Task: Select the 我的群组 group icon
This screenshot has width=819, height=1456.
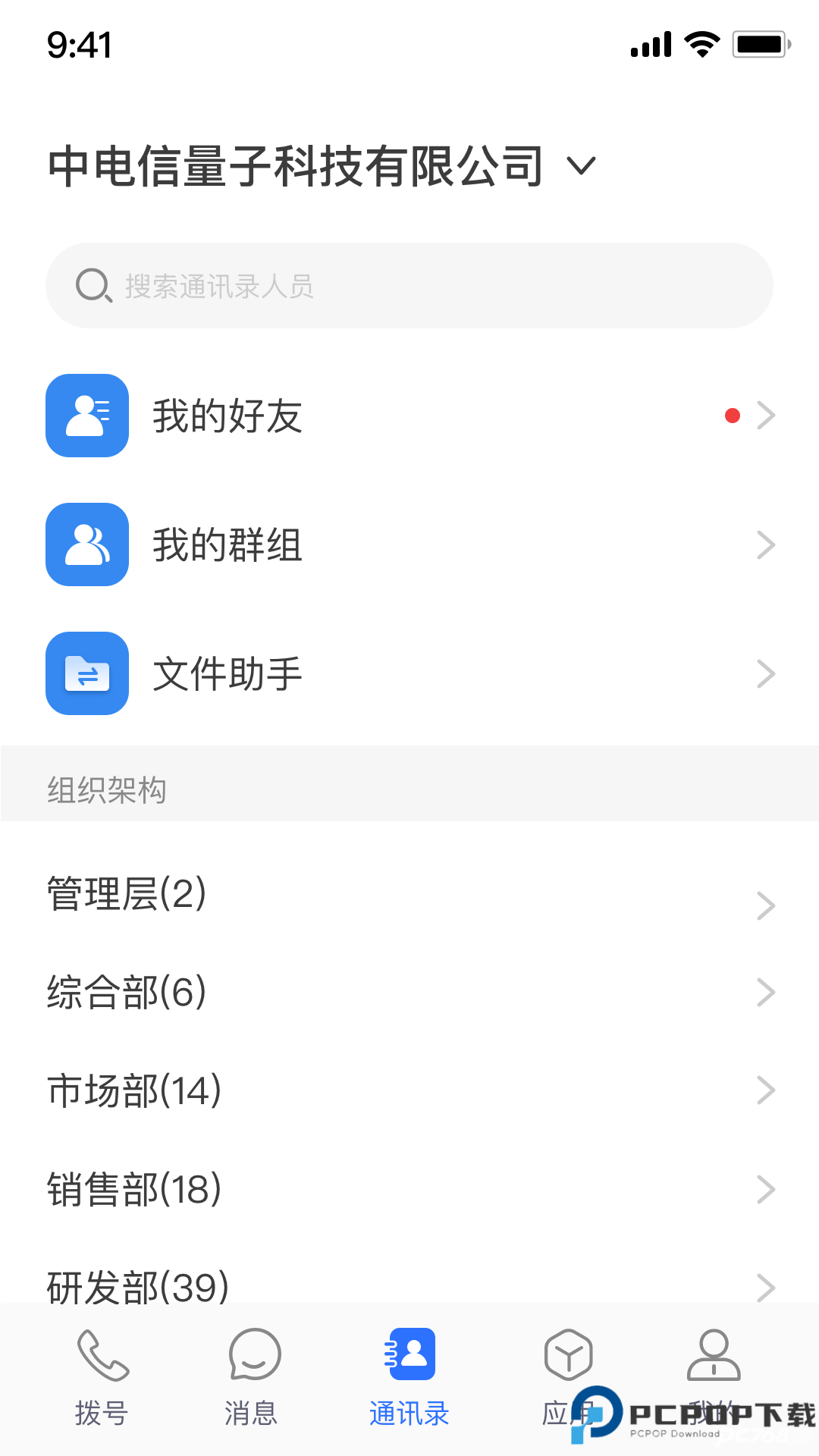Action: pyautogui.click(x=86, y=544)
